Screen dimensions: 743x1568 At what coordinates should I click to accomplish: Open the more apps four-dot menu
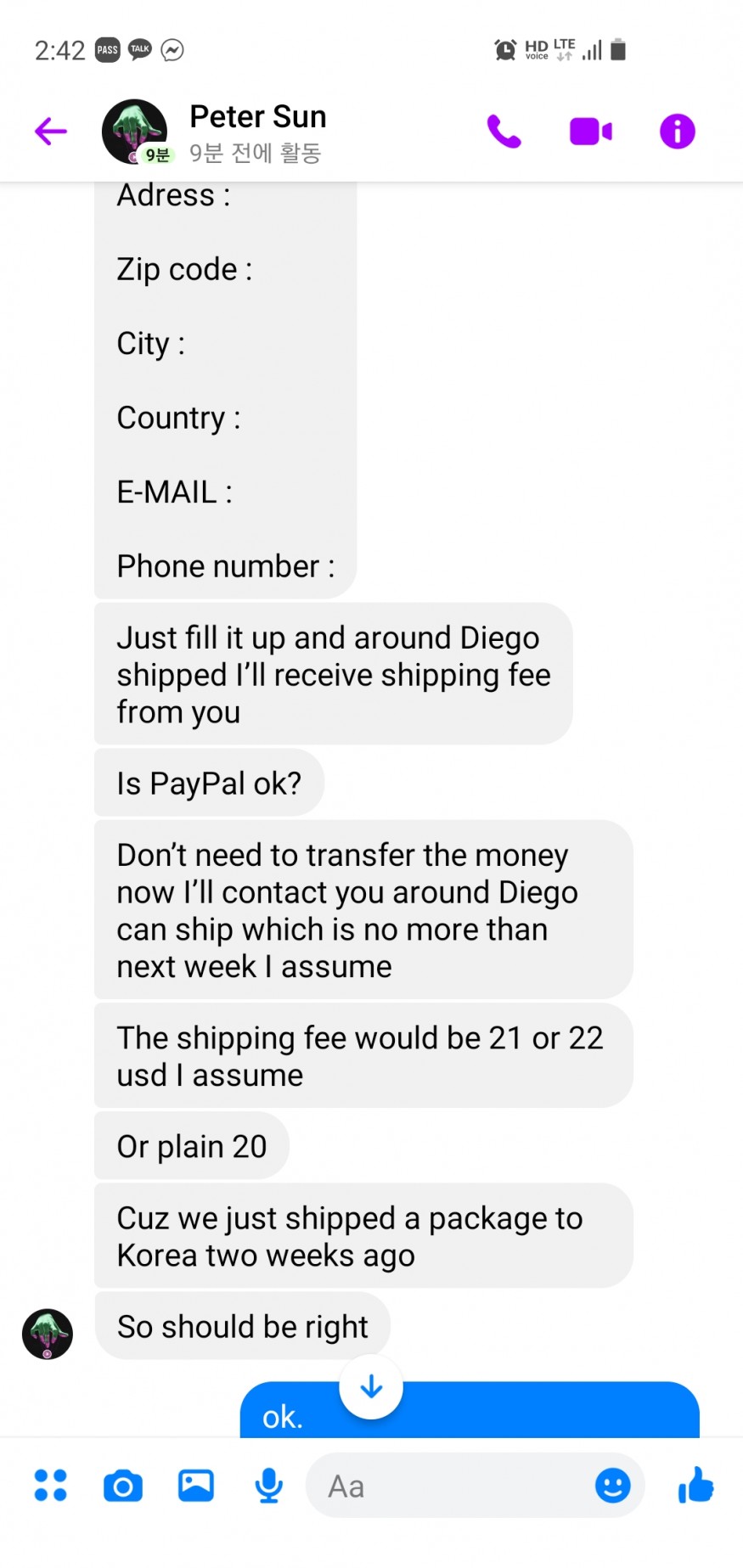(x=50, y=1485)
